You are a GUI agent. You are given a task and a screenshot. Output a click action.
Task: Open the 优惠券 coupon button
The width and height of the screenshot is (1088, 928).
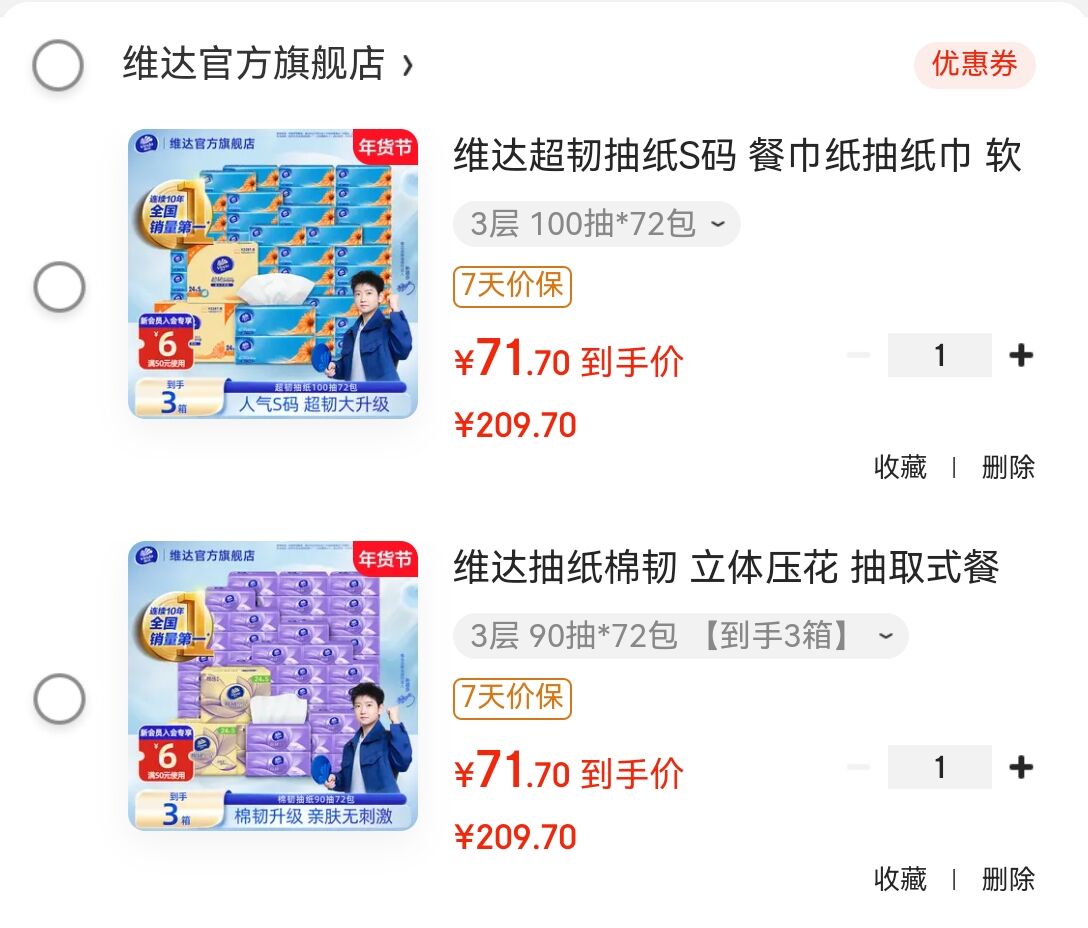[974, 65]
